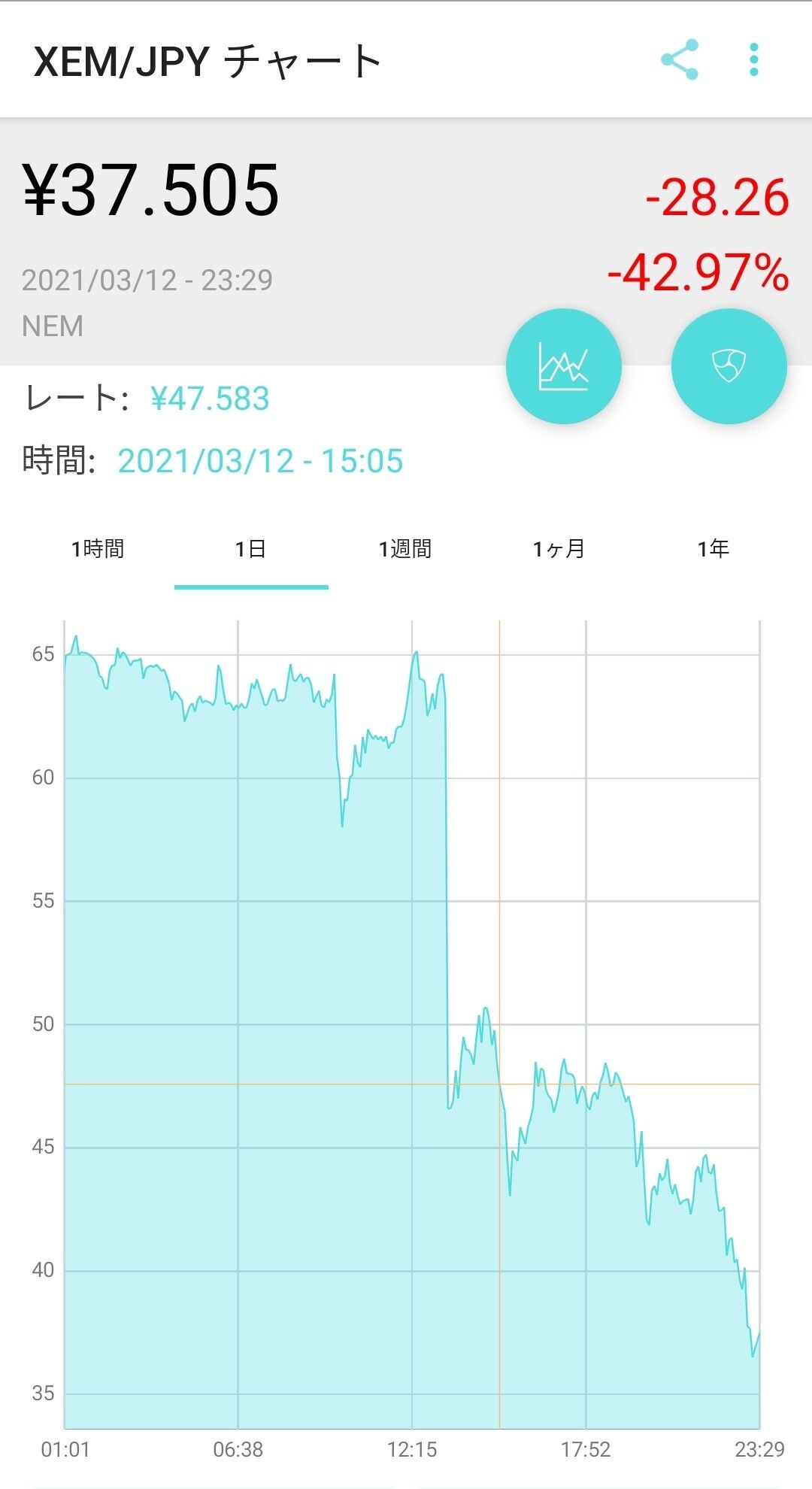Viewport: 812px width, 1489px height.
Task: Tap the chart floating action button
Action: [x=564, y=366]
